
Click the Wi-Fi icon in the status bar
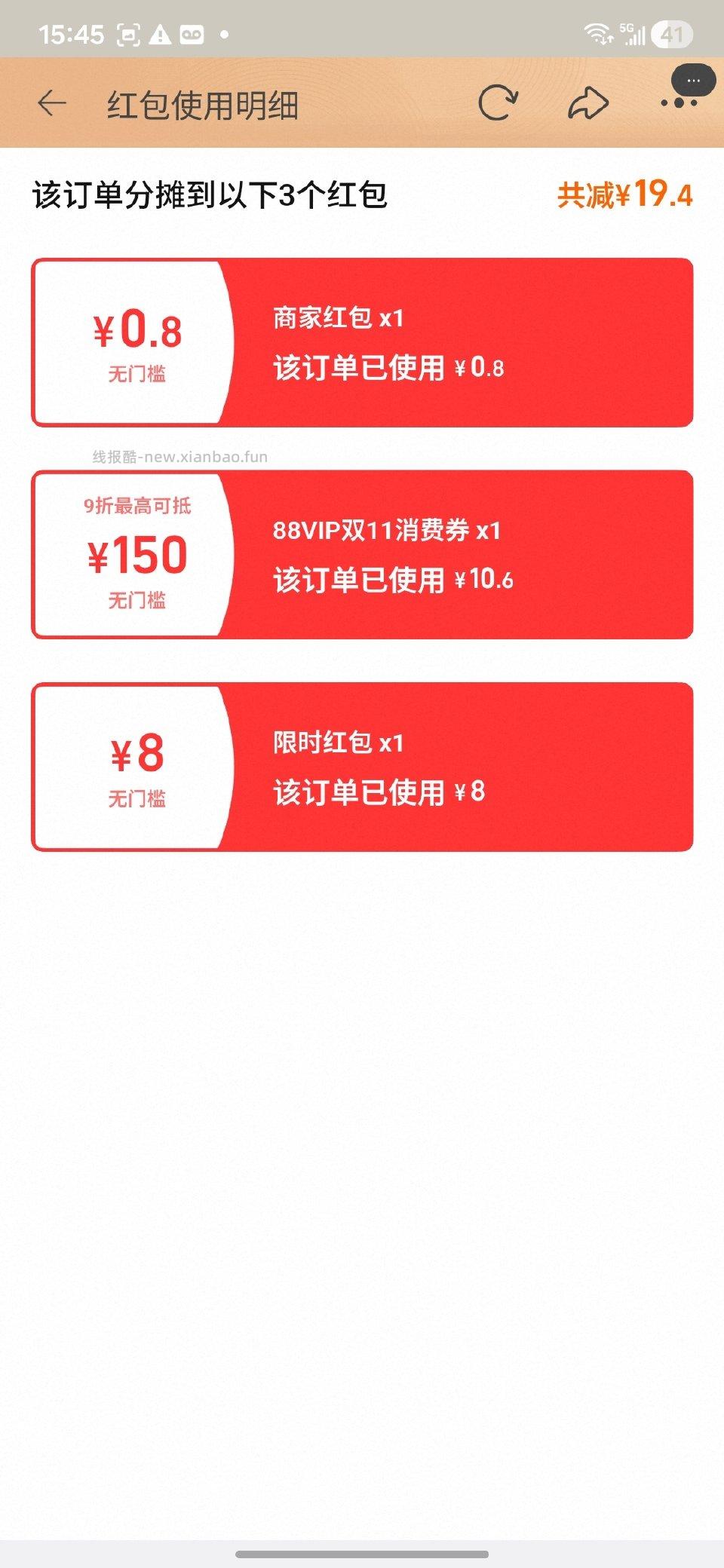[597, 32]
